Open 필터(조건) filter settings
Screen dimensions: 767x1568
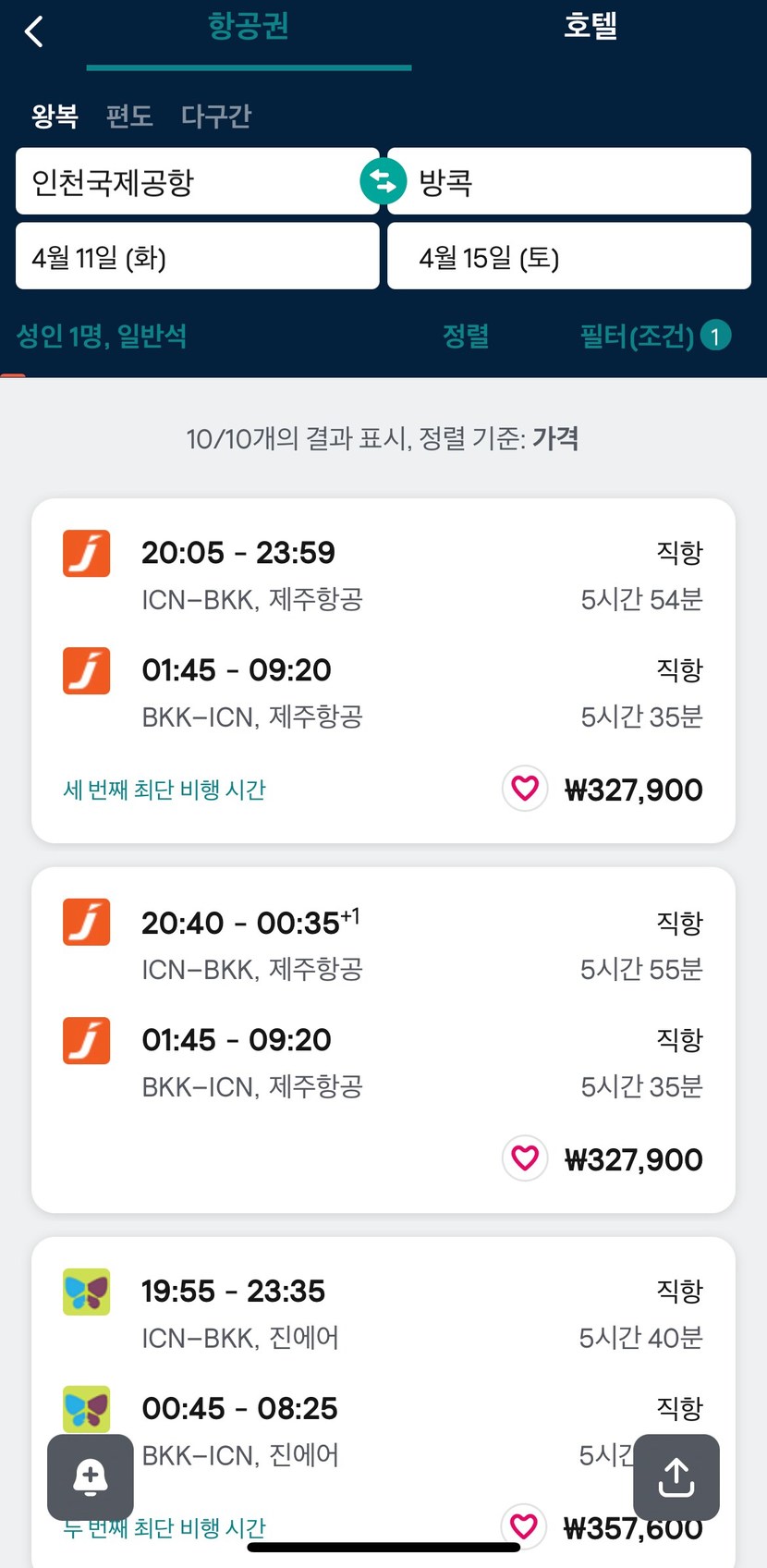pos(655,336)
